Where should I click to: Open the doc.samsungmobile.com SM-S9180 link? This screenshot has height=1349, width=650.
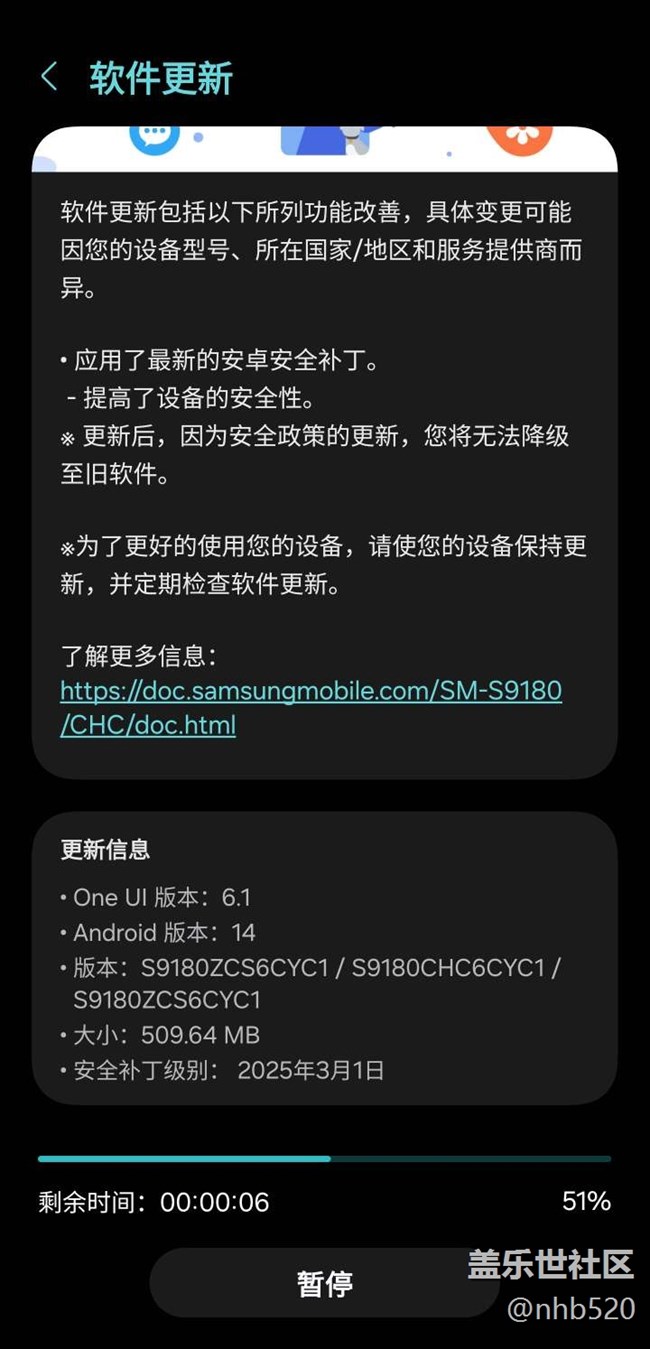coord(311,707)
